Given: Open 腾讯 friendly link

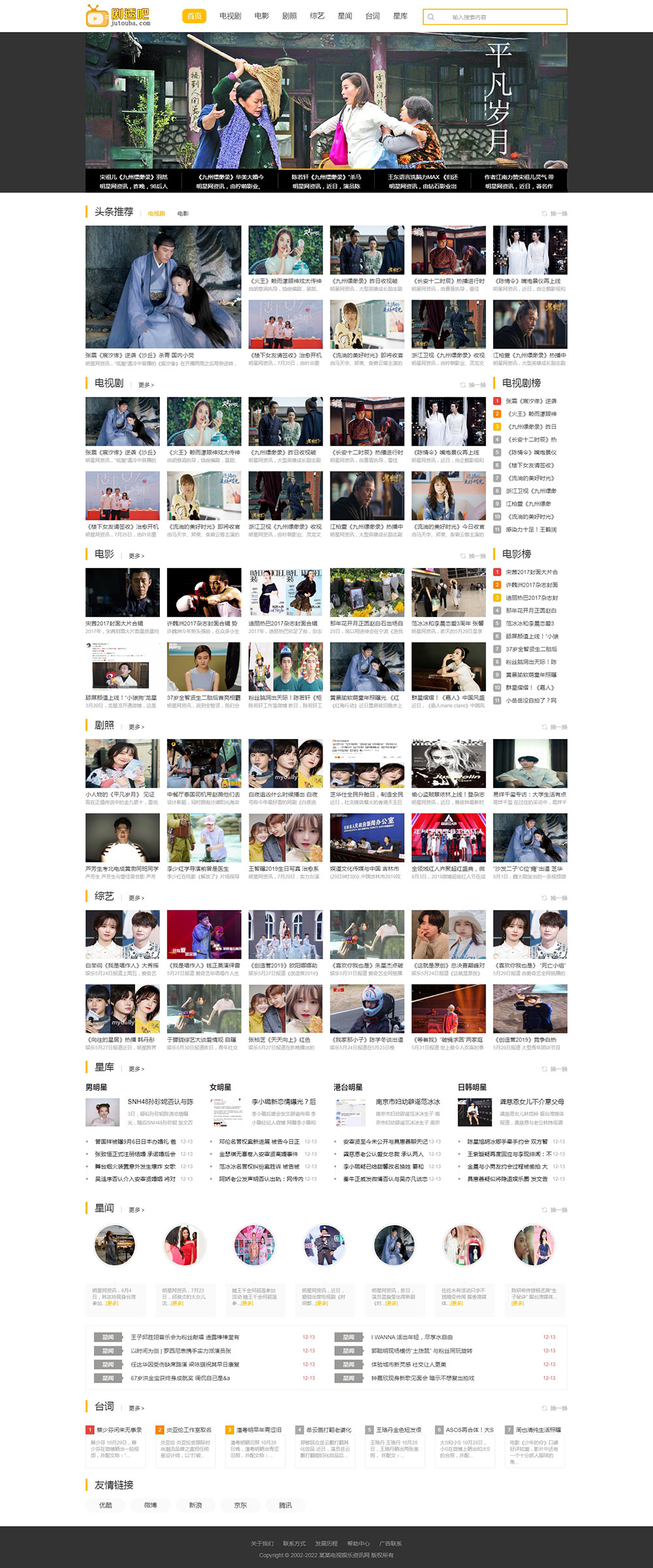Looking at the screenshot, I should [285, 1505].
